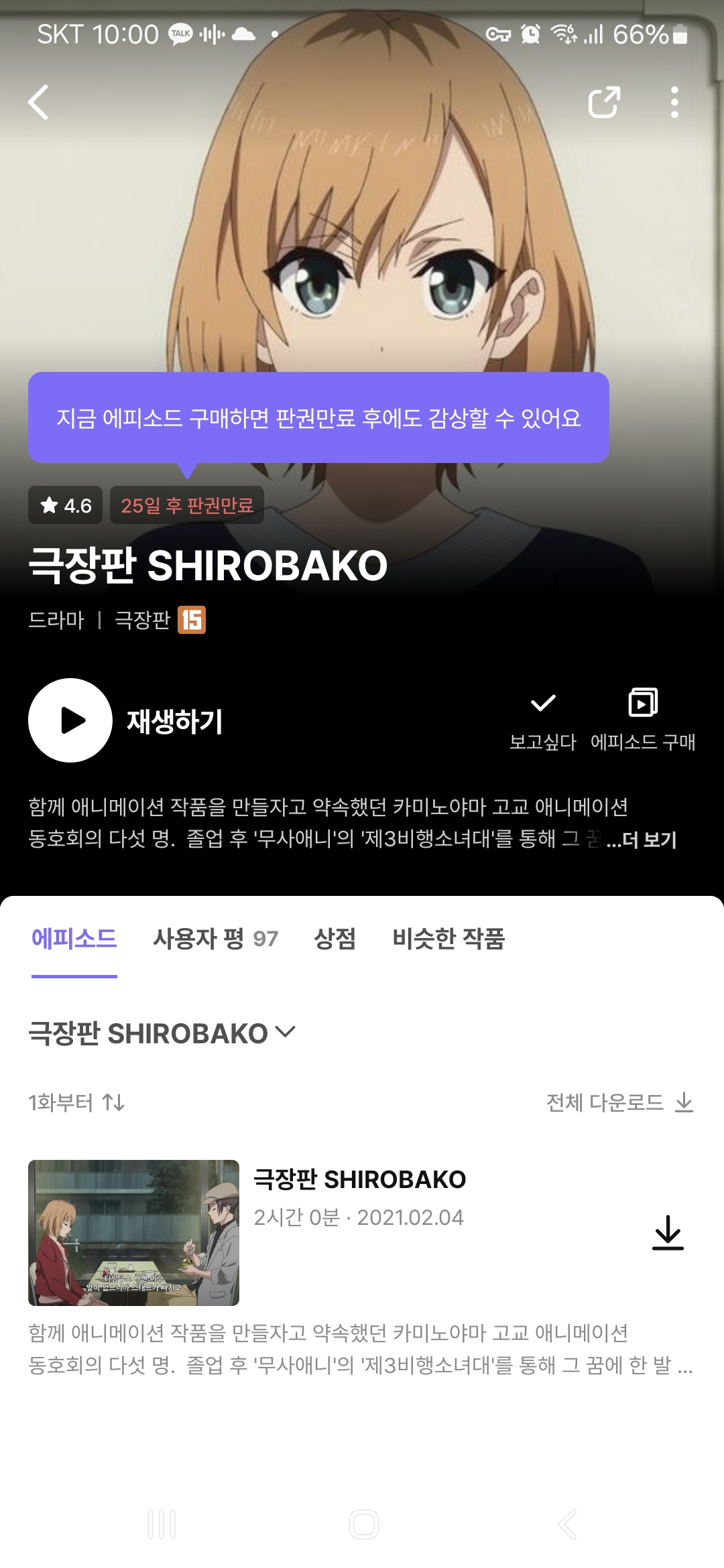Add to 보고싶다 watchlist
Image resolution: width=724 pixels, height=1568 pixels.
pos(542,720)
